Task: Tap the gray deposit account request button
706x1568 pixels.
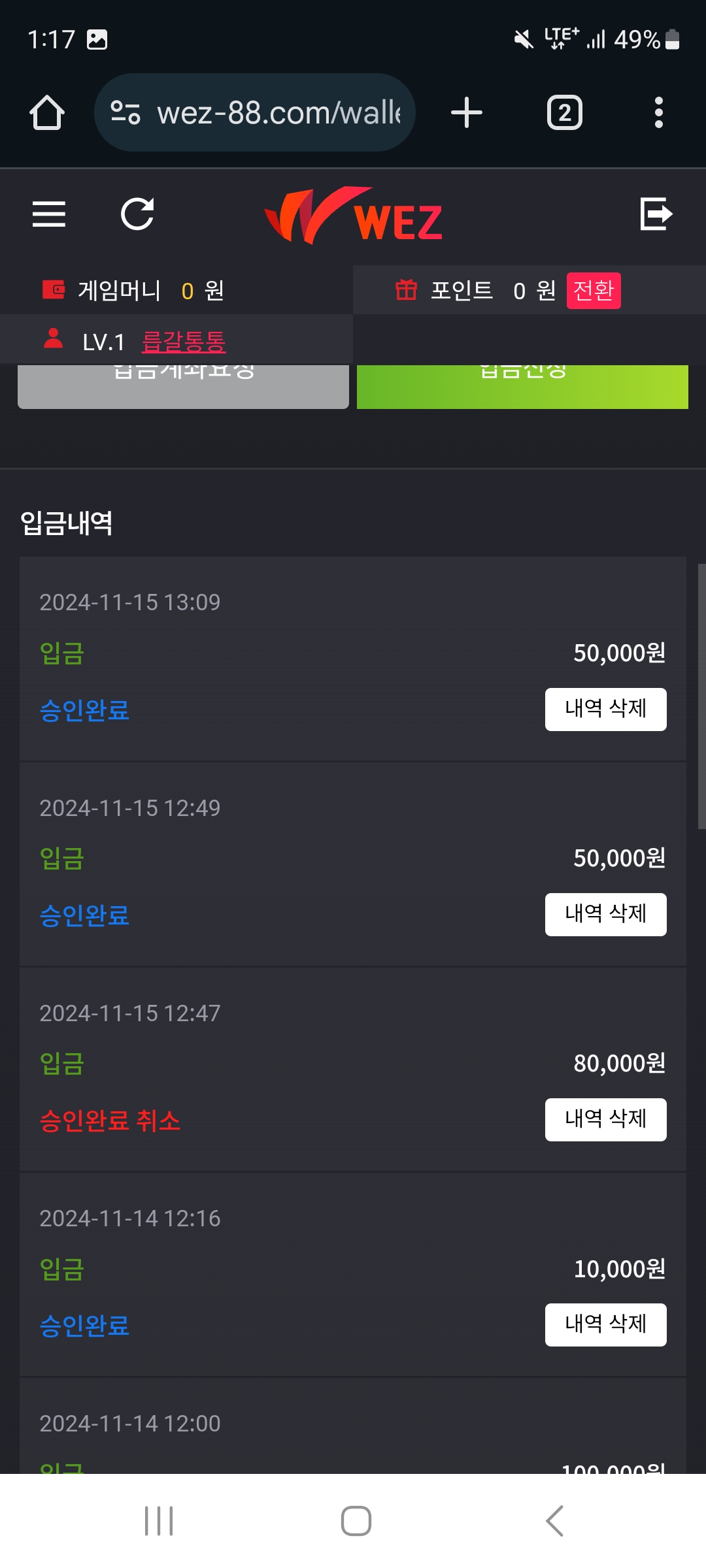Action: [x=183, y=386]
